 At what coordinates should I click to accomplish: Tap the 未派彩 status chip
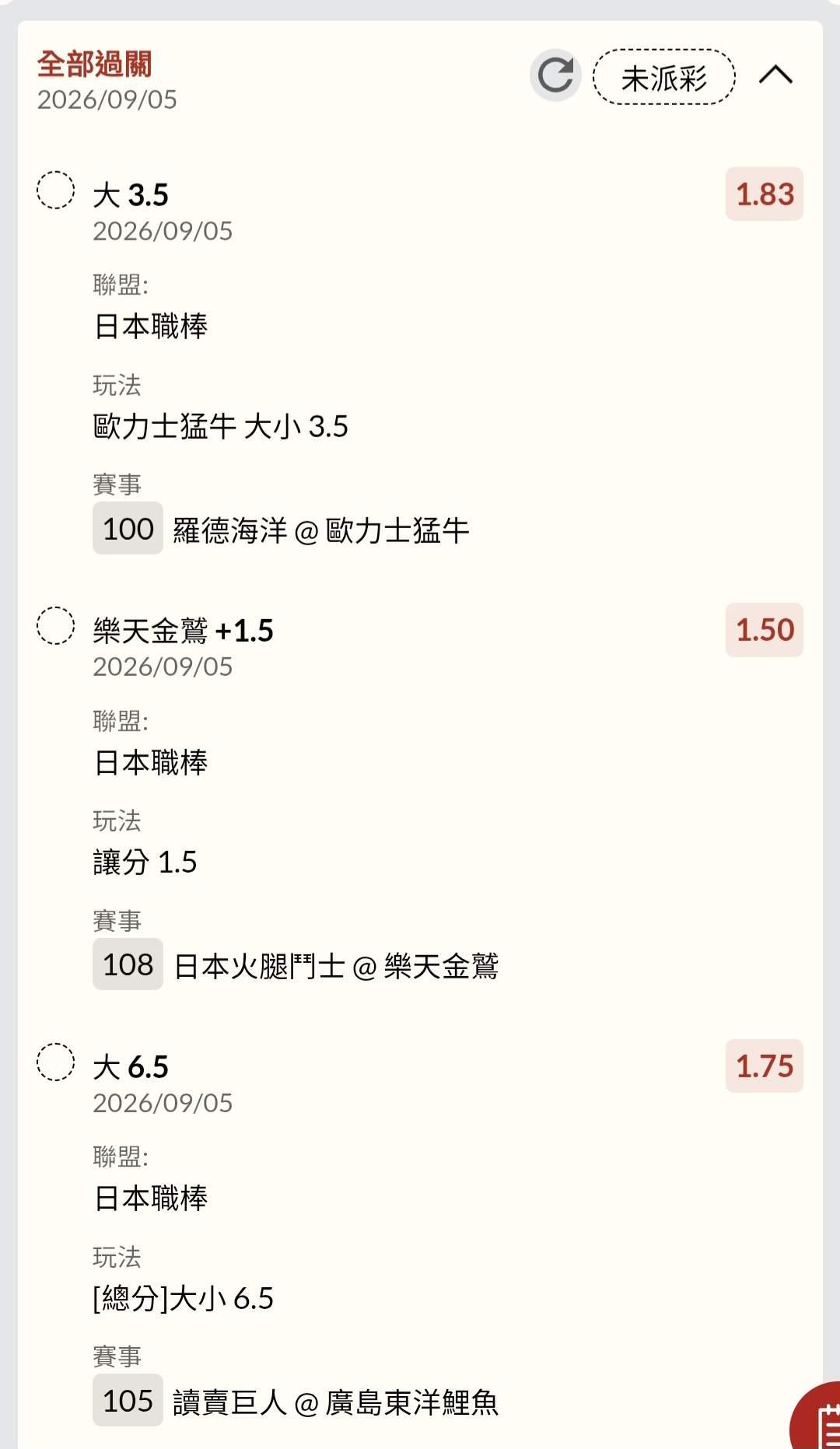(663, 77)
